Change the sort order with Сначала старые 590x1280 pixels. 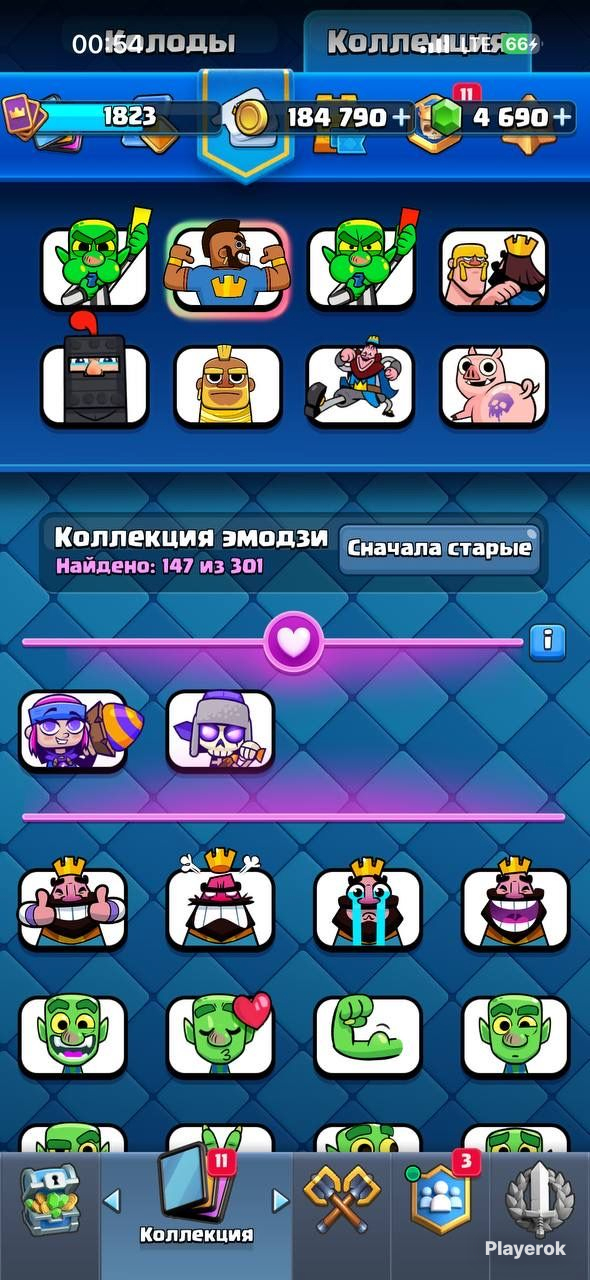[440, 548]
